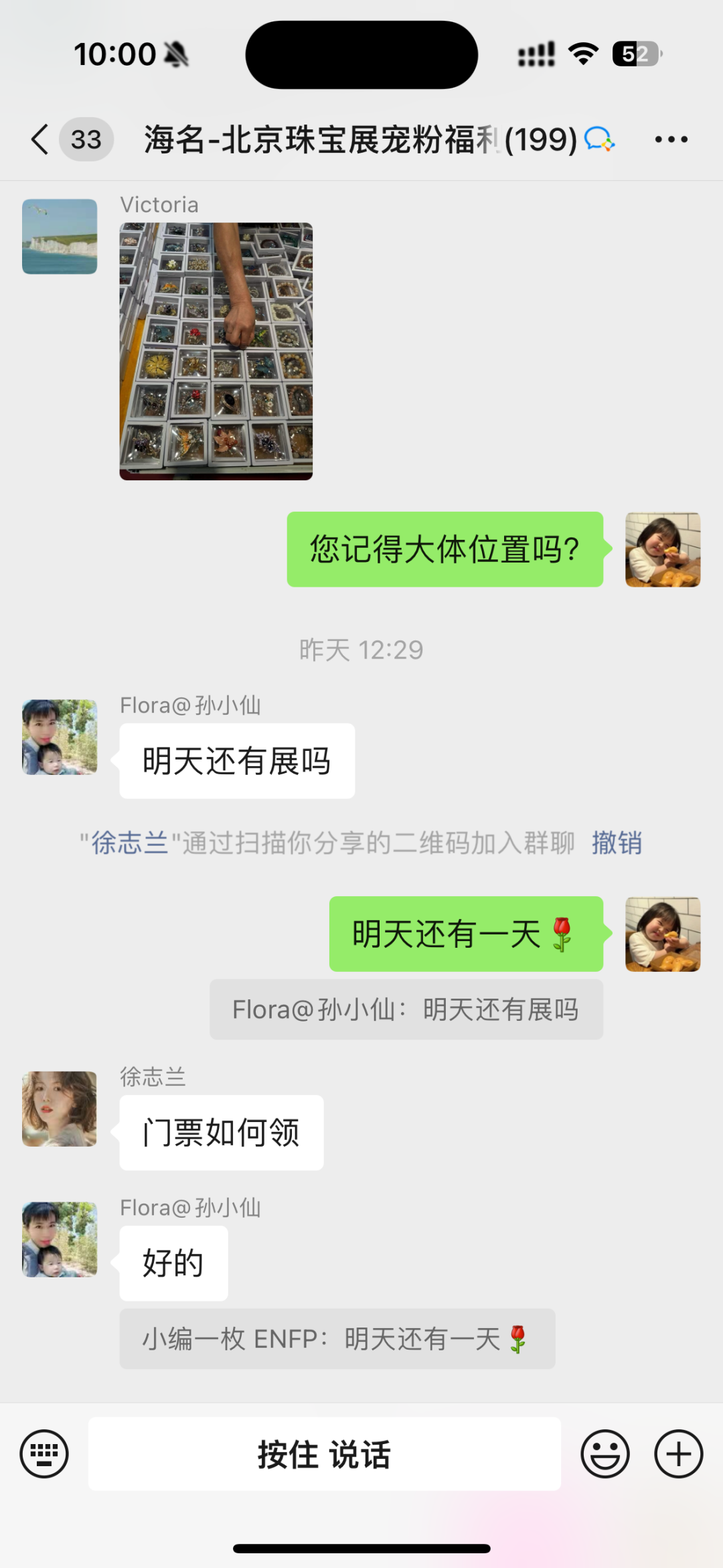Tap 撤销 to revoke the invite
Image resolution: width=723 pixels, height=1568 pixels.
[617, 843]
